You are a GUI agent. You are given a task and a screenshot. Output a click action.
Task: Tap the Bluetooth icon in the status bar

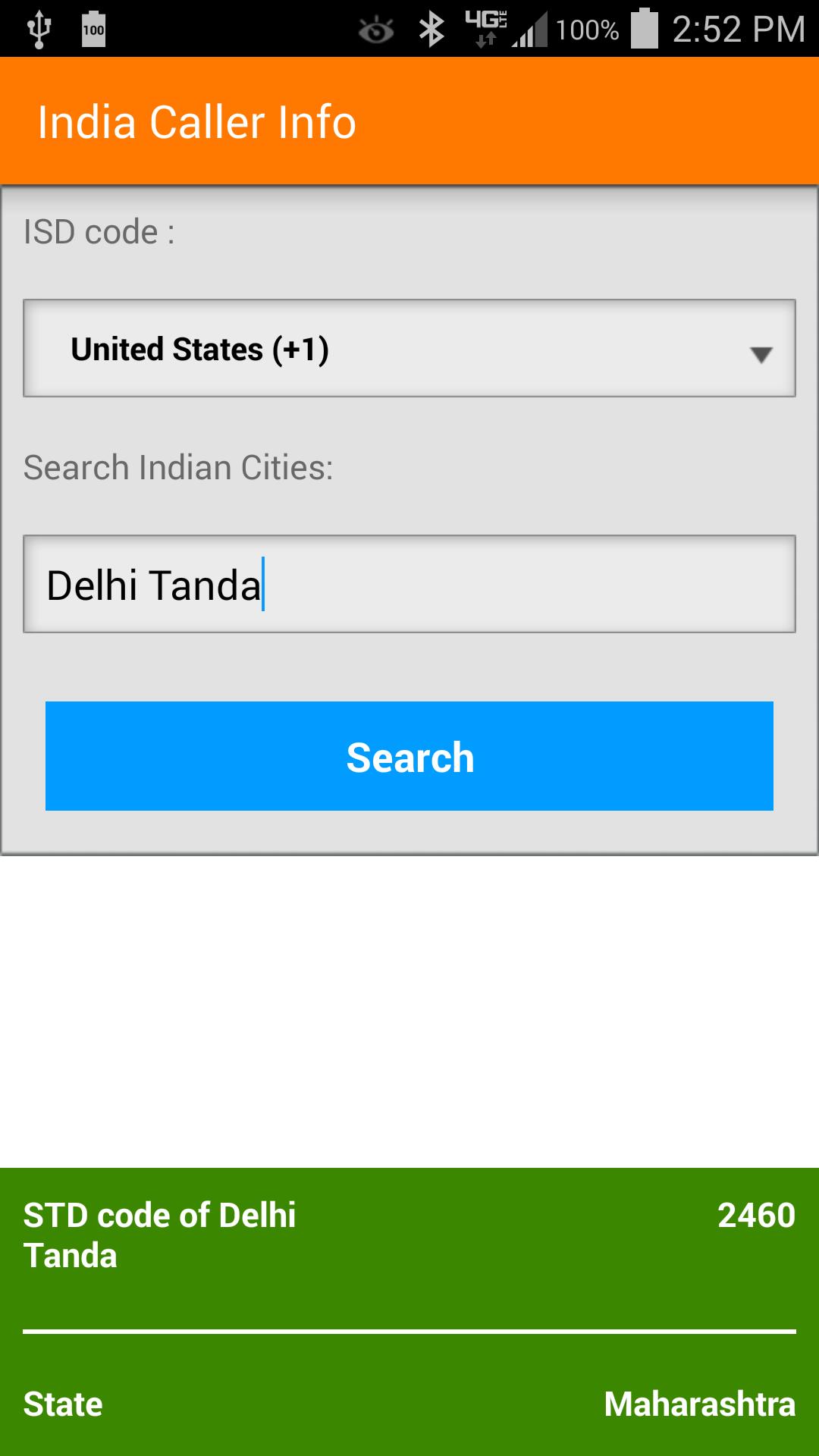point(430,28)
